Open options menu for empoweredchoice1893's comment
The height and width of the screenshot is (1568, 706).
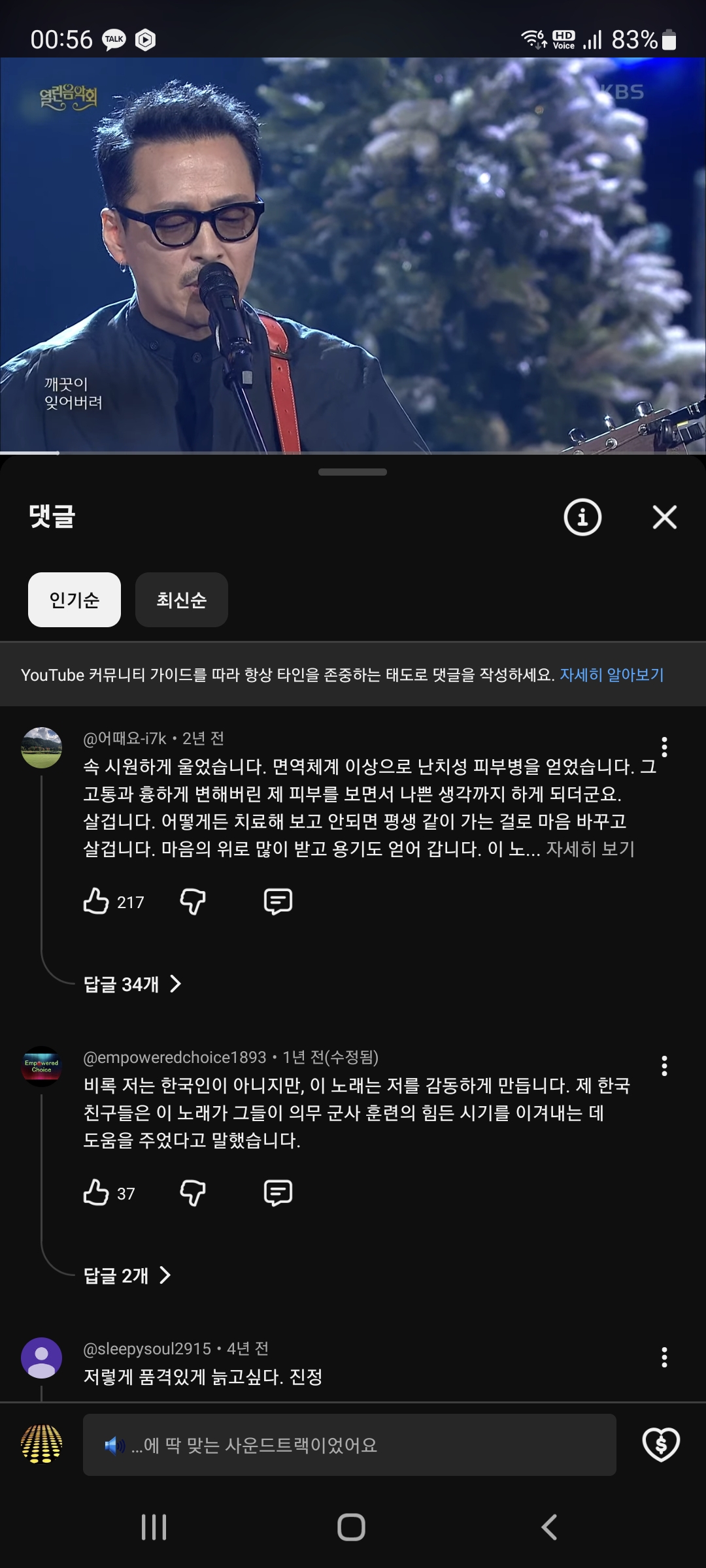tap(664, 1066)
